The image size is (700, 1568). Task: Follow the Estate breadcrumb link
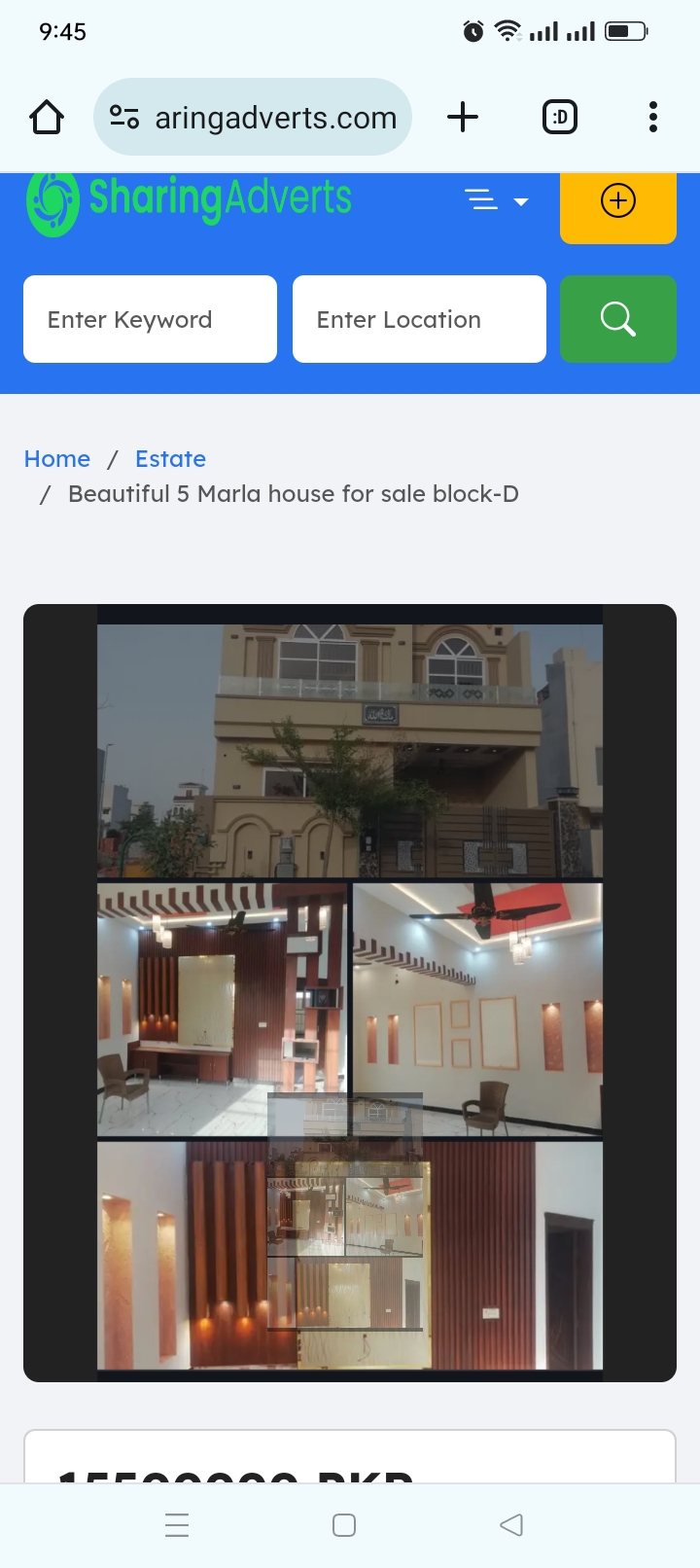click(170, 459)
